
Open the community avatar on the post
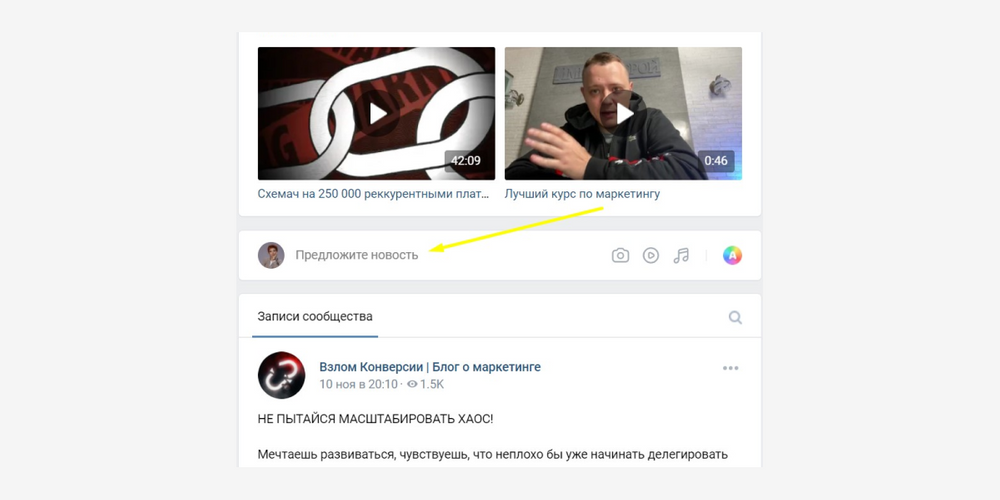281,375
